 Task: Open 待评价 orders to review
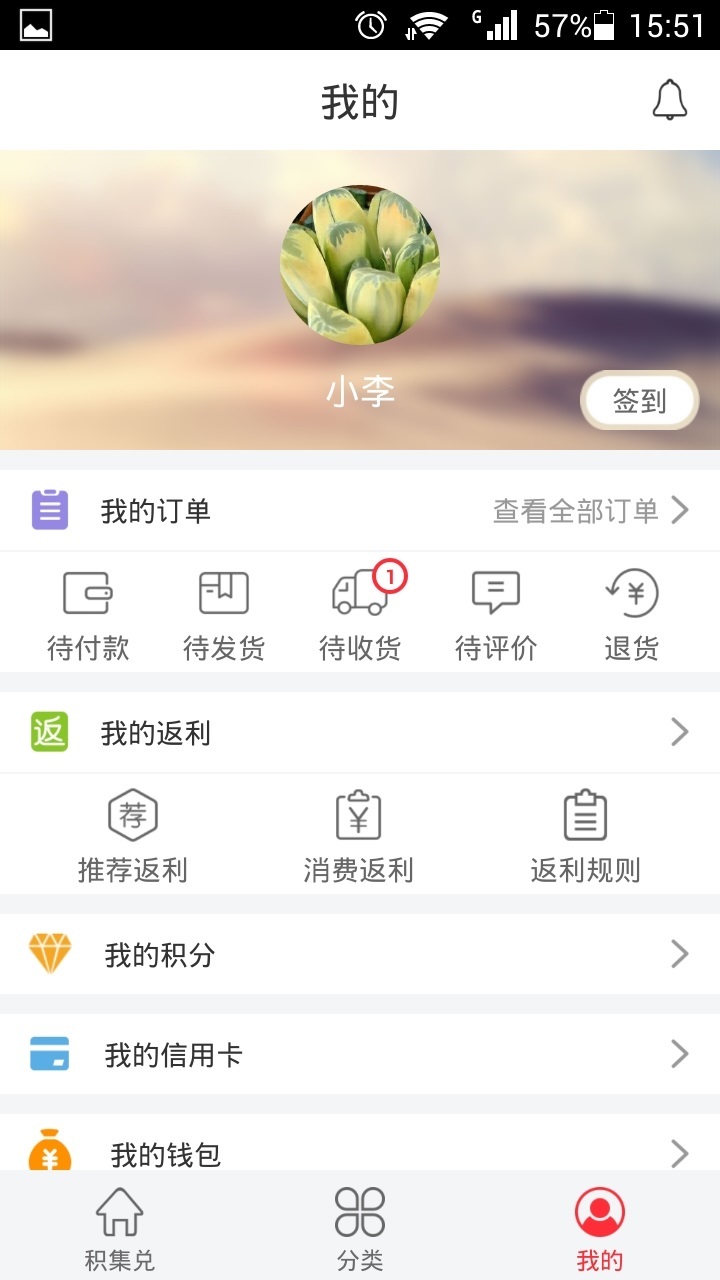[496, 613]
